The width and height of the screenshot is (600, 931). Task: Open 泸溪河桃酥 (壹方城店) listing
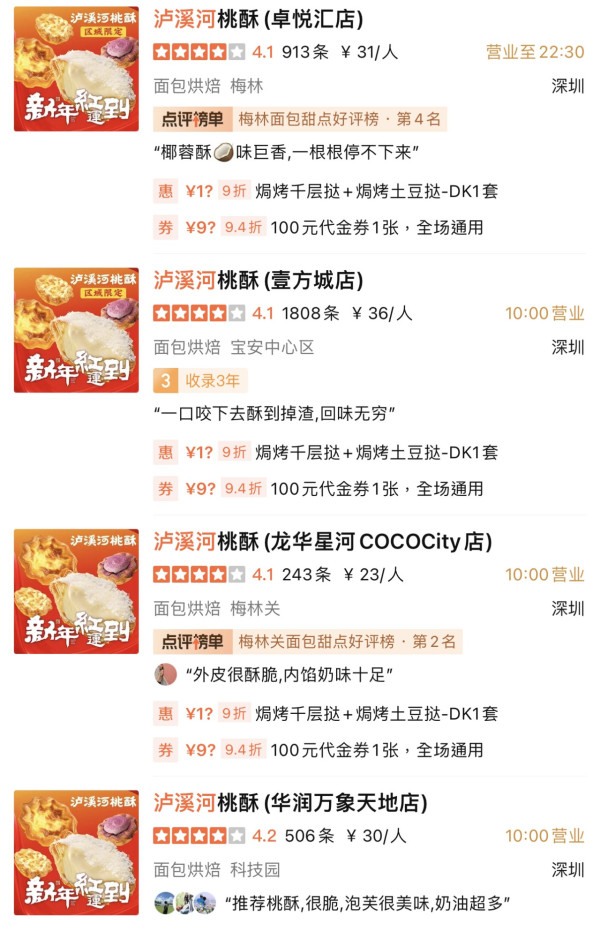258,280
